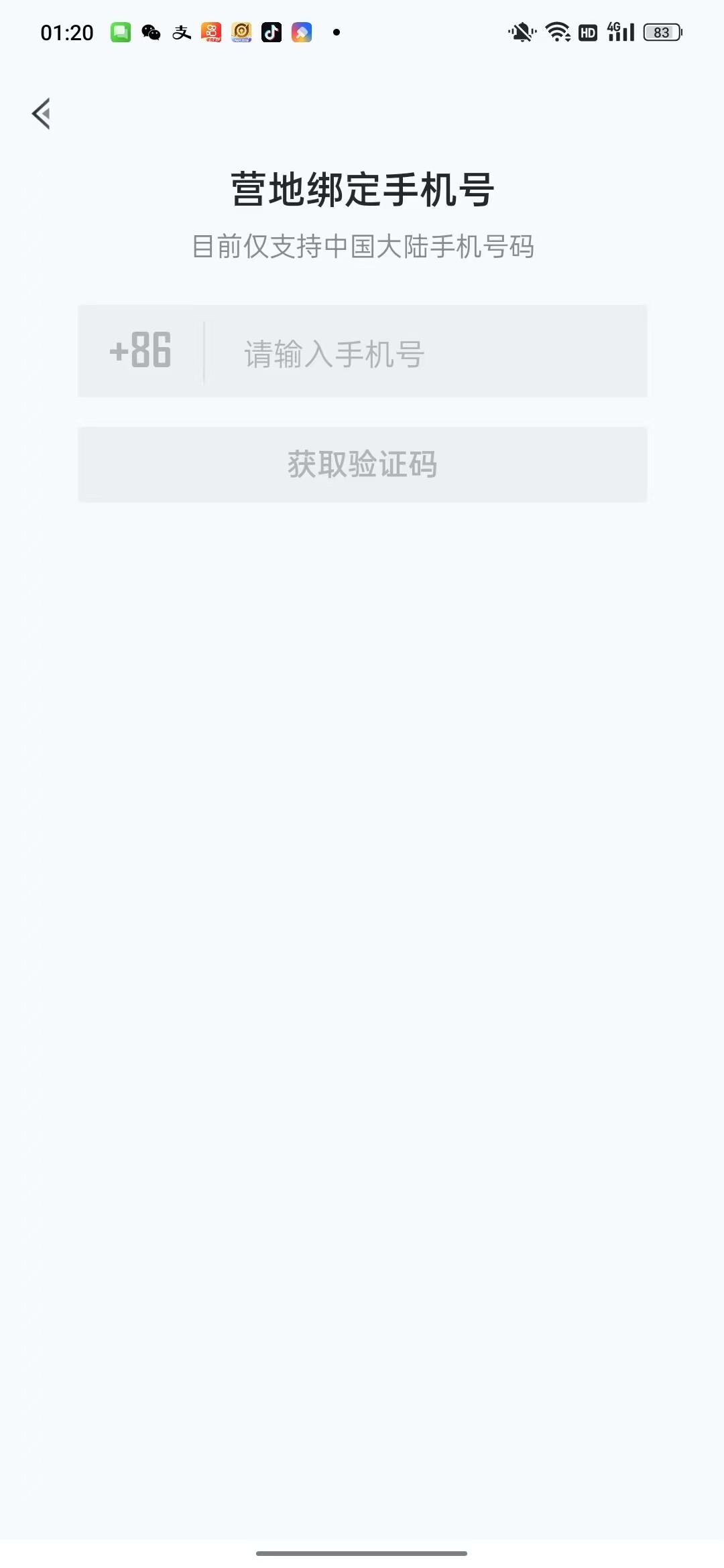Tap the back arrow to exit binding page

[x=42, y=113]
